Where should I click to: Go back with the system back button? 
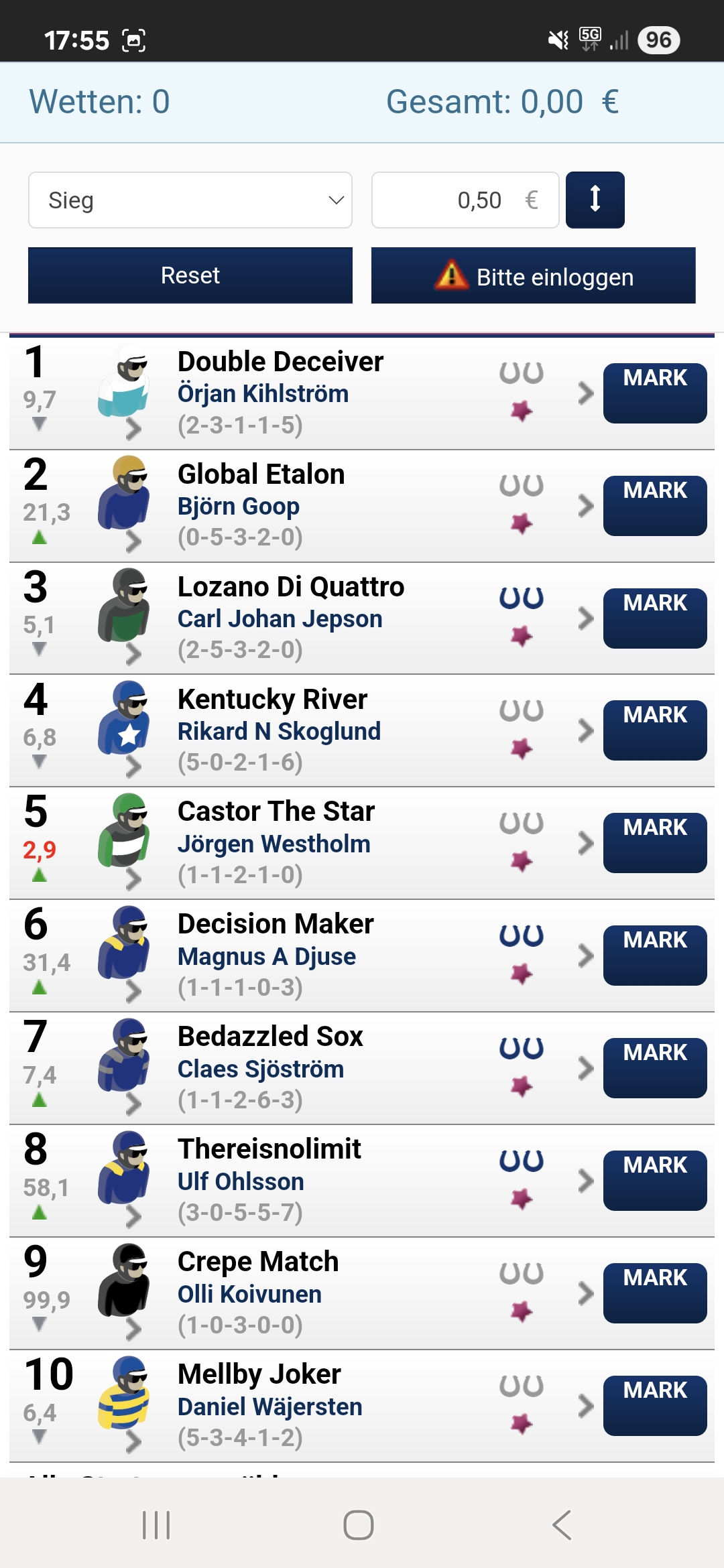click(x=562, y=1525)
